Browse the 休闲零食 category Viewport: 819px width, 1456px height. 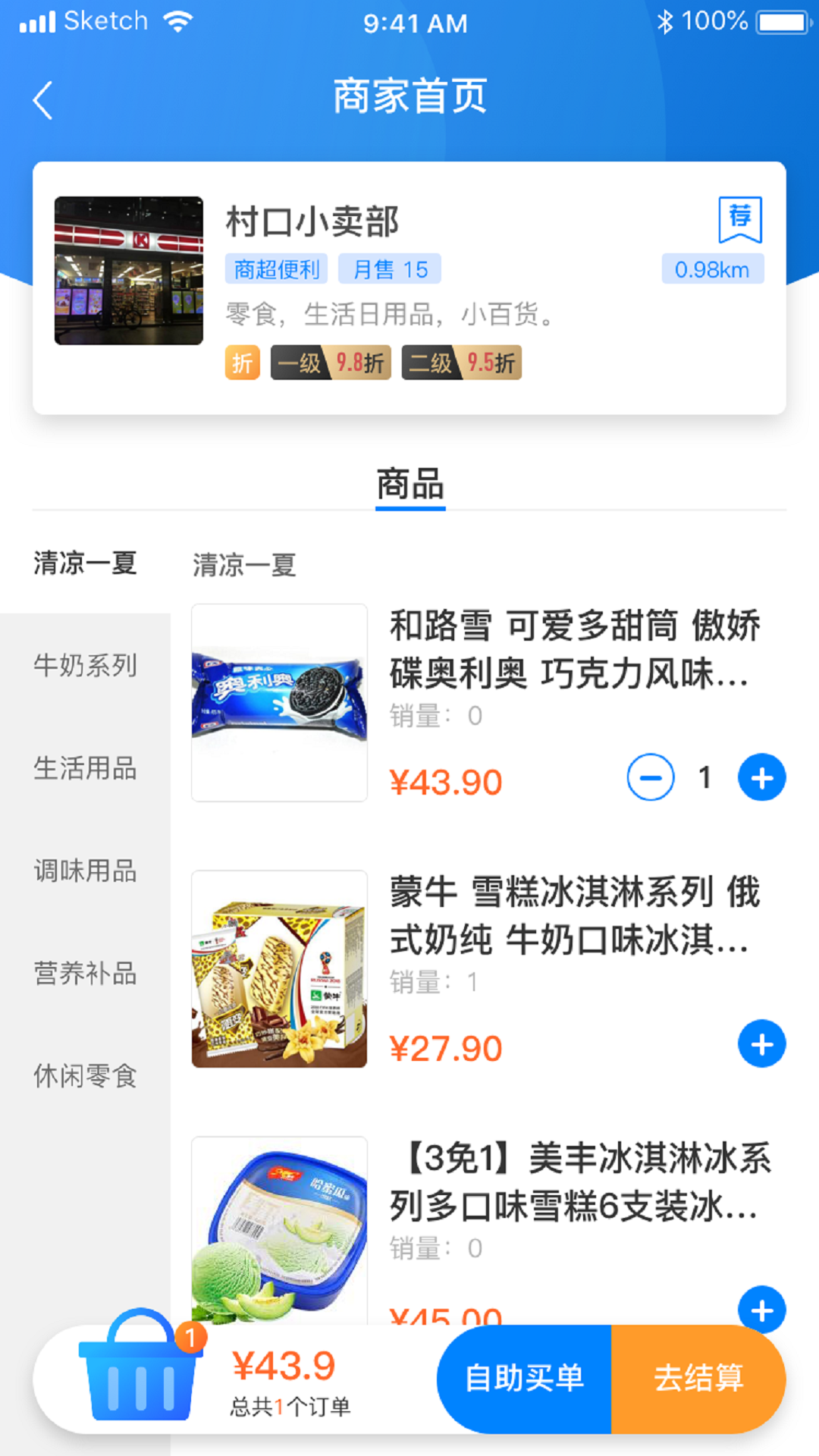click(x=85, y=1075)
